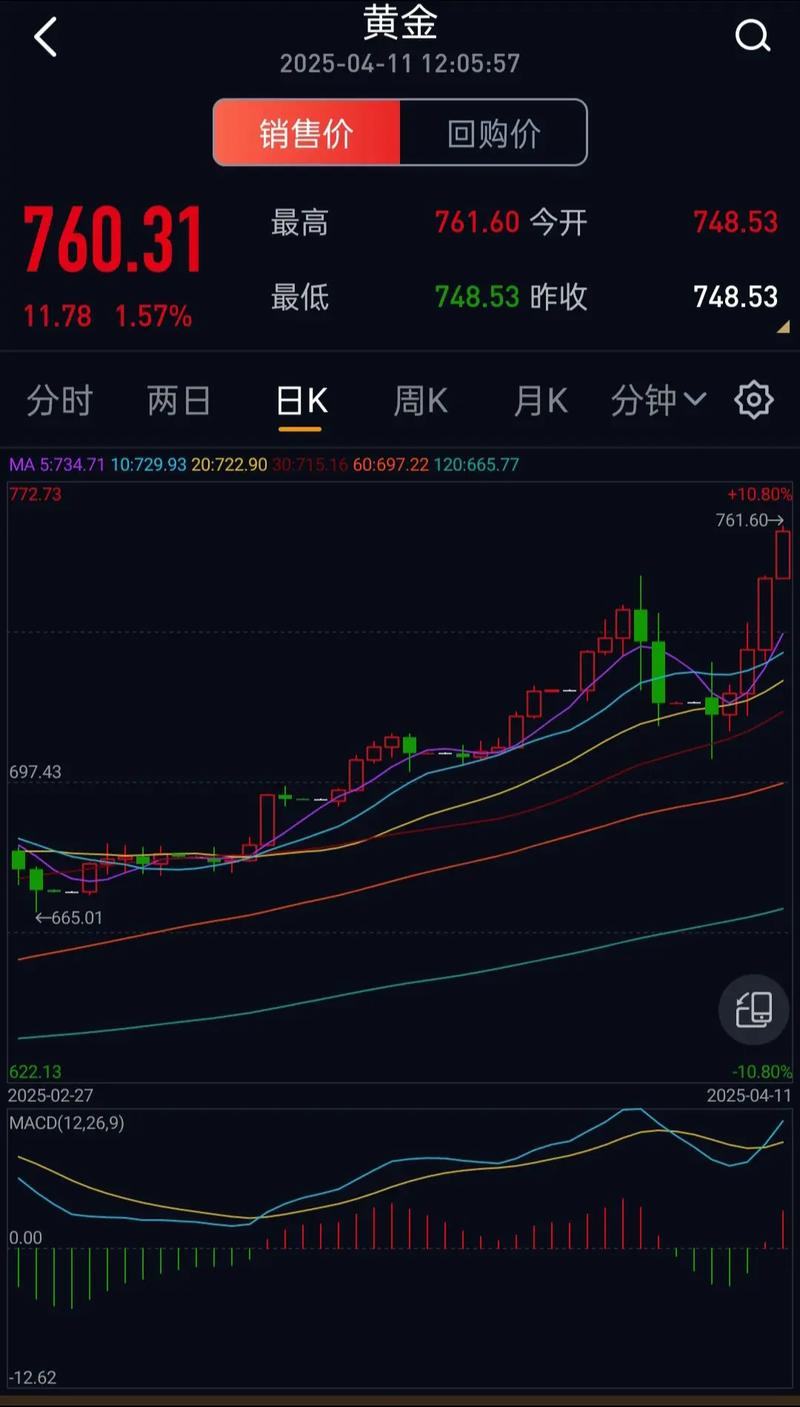Select the 月K monthly chart tab
The height and width of the screenshot is (1407, 800).
click(x=538, y=399)
